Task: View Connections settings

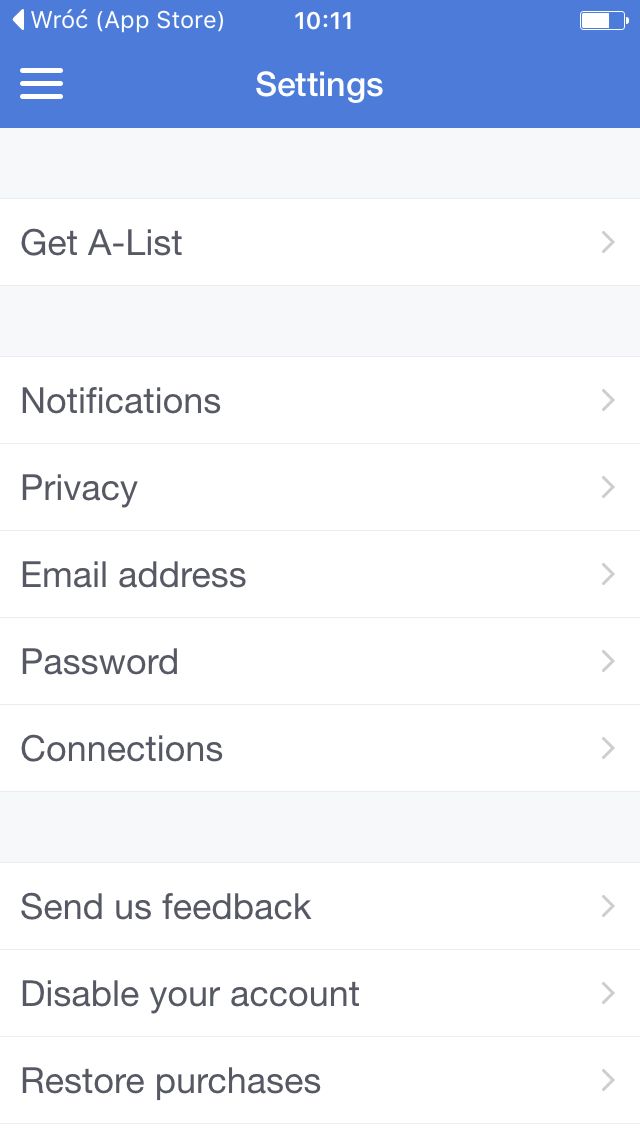Action: [x=320, y=748]
